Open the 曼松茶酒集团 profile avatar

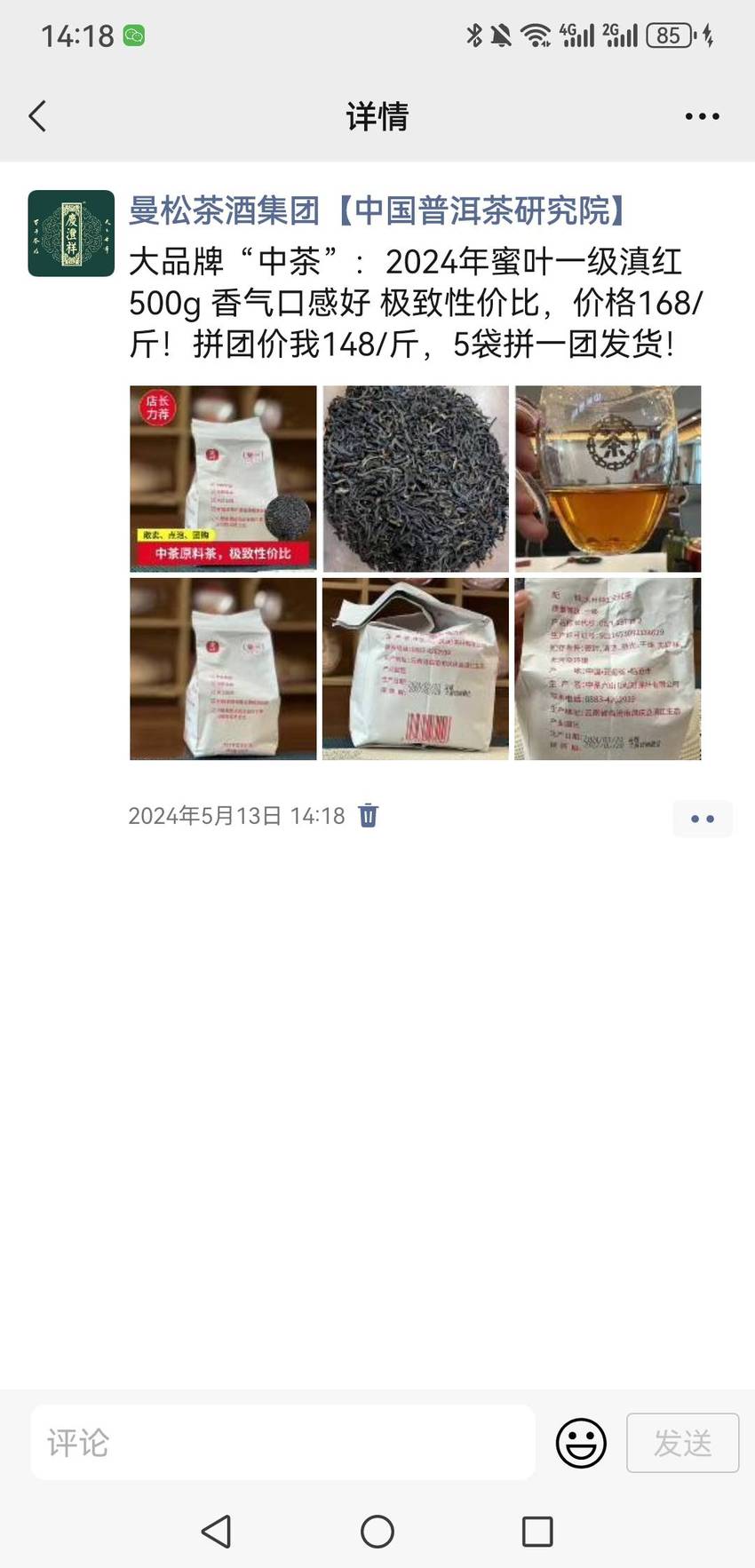71,234
